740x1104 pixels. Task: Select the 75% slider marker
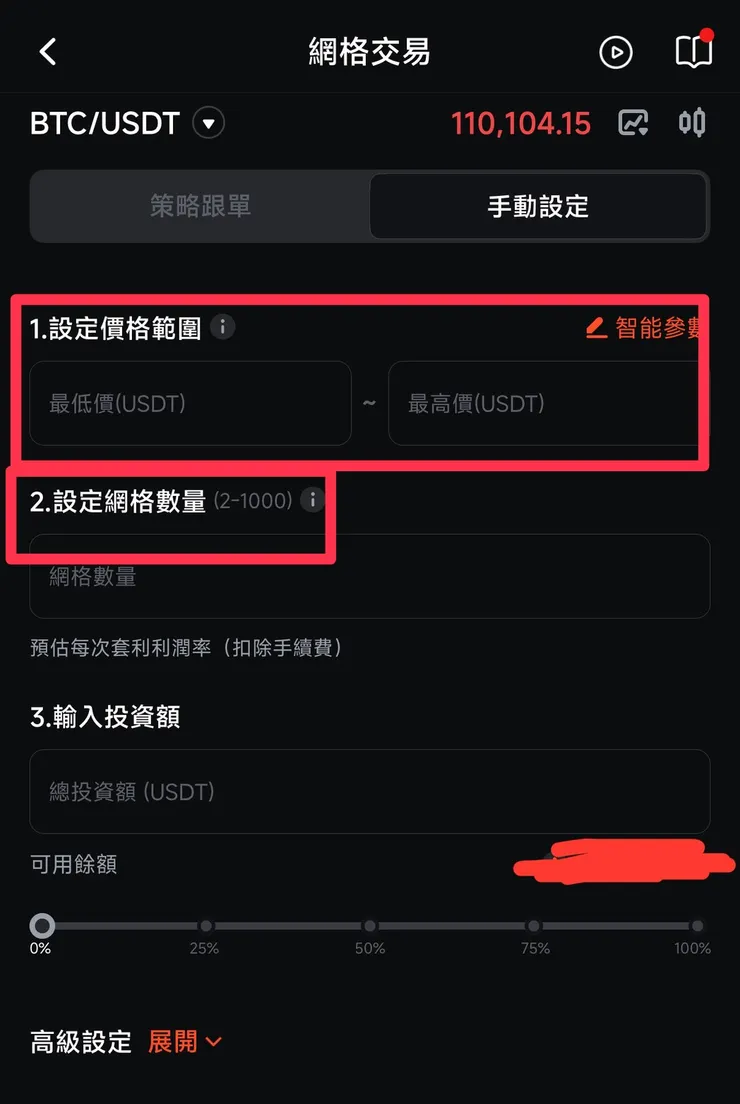tap(535, 926)
